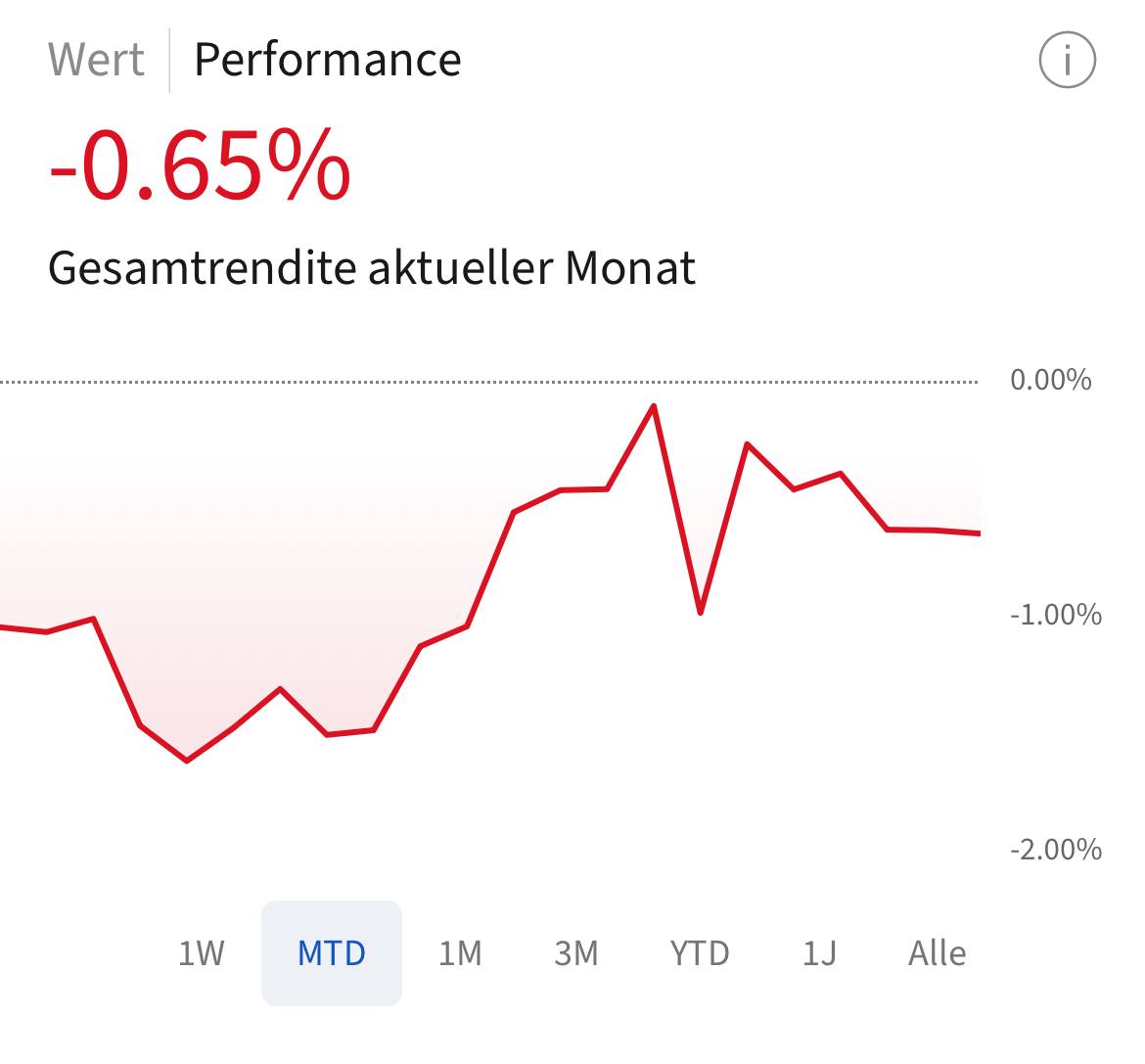Select the Performance tab

tap(327, 60)
